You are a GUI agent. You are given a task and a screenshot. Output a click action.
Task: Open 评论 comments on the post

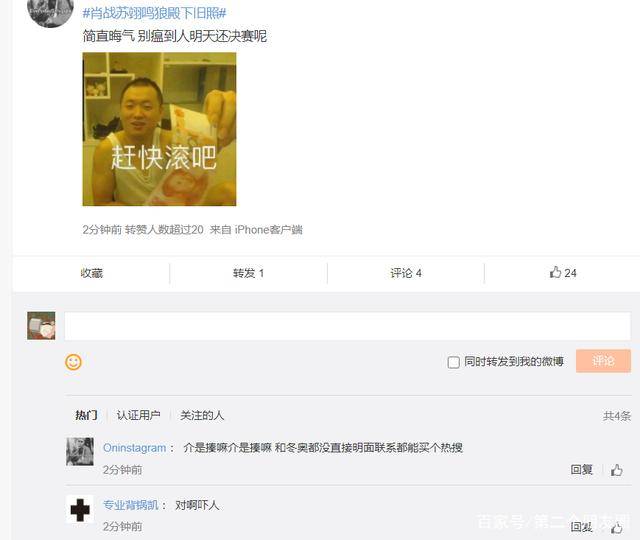(x=406, y=273)
